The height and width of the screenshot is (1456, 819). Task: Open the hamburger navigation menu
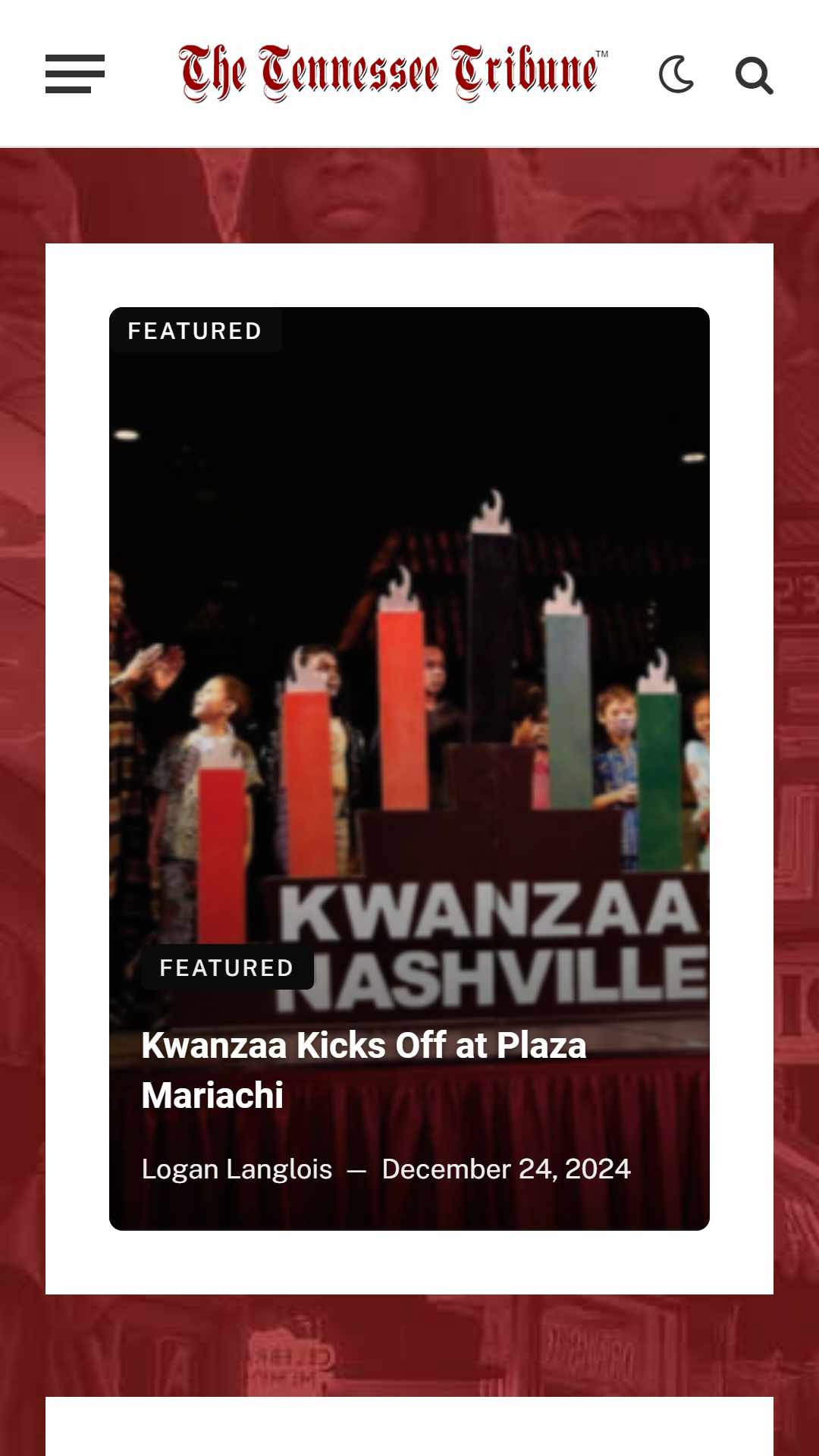click(74, 74)
